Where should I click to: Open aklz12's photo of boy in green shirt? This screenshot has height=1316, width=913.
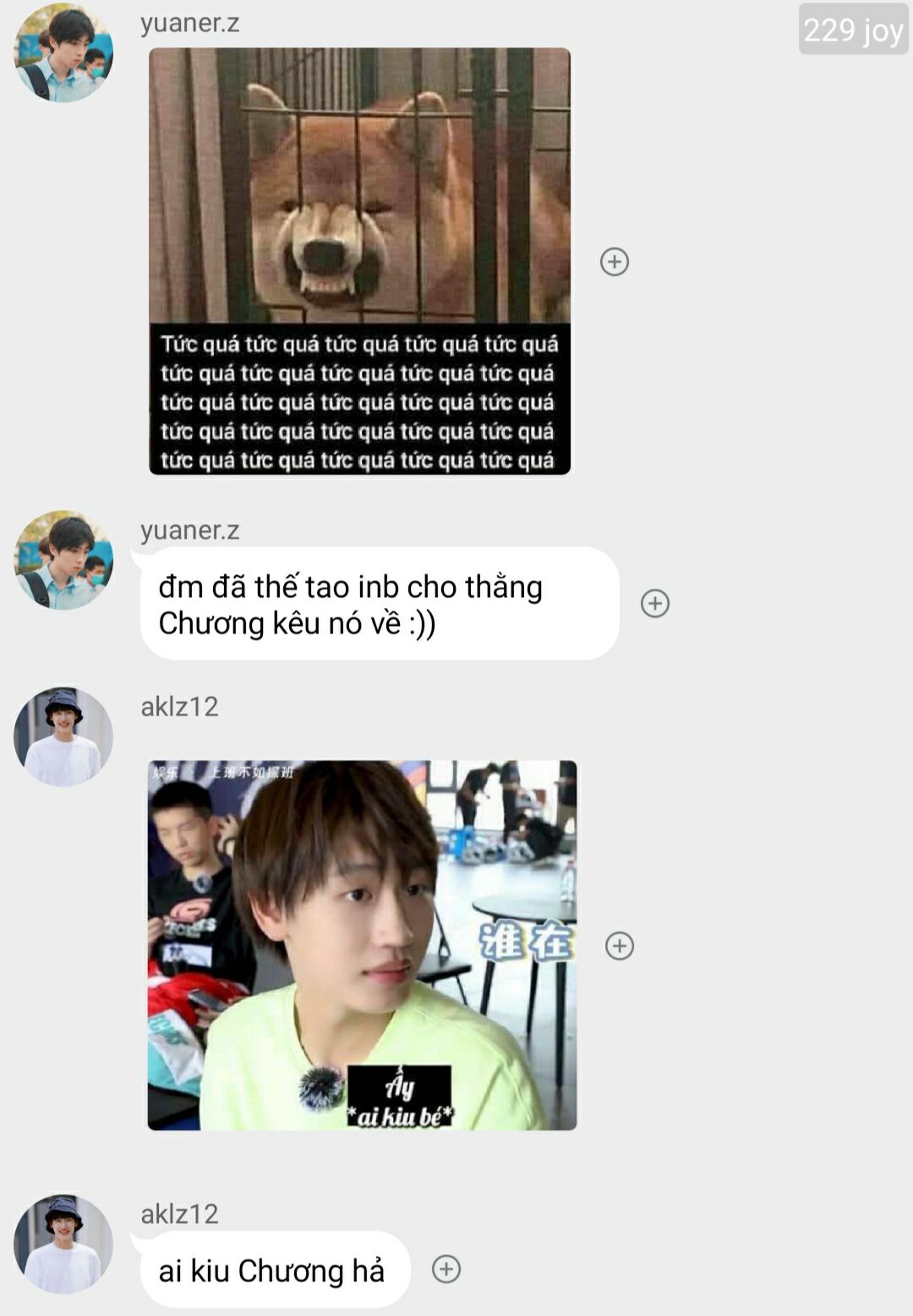click(362, 945)
